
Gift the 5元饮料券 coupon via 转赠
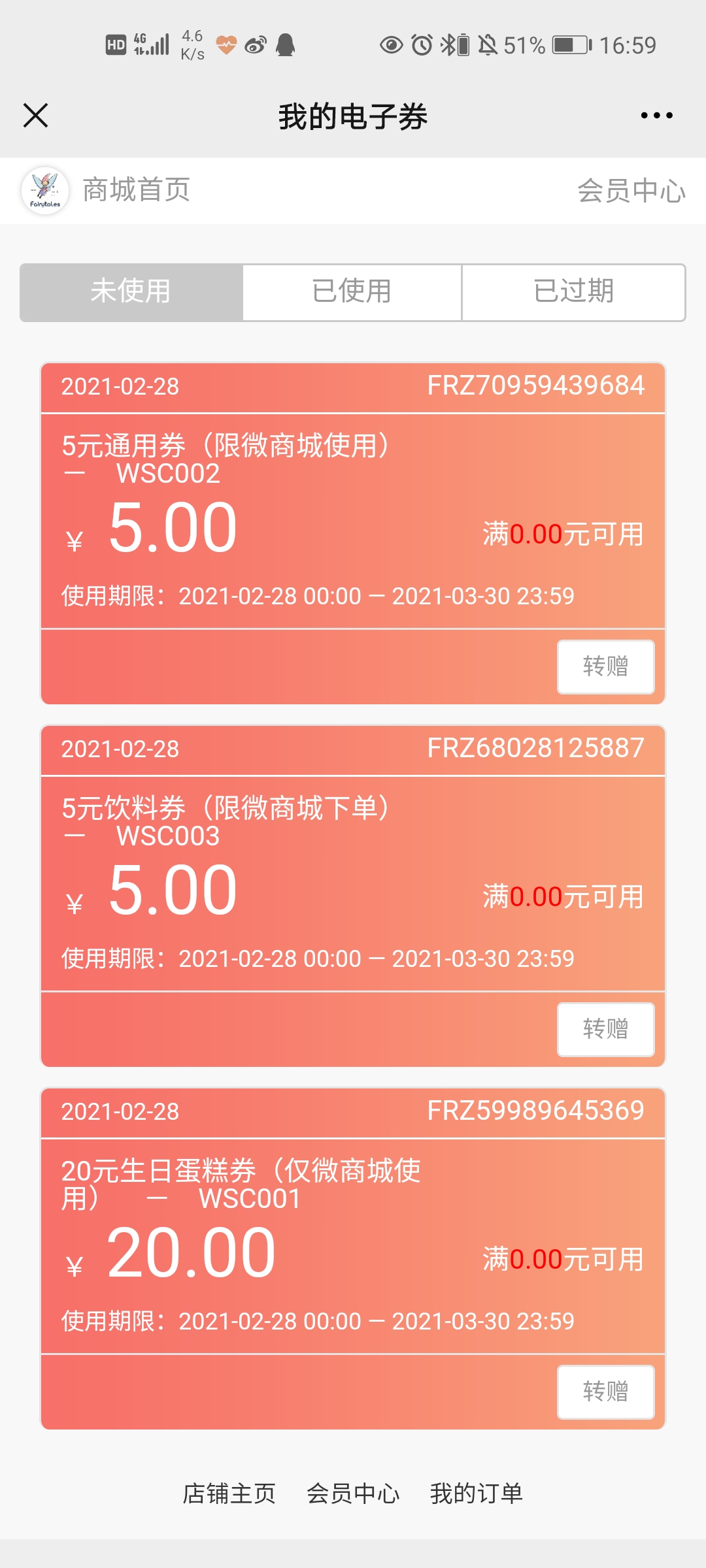[x=605, y=1030]
